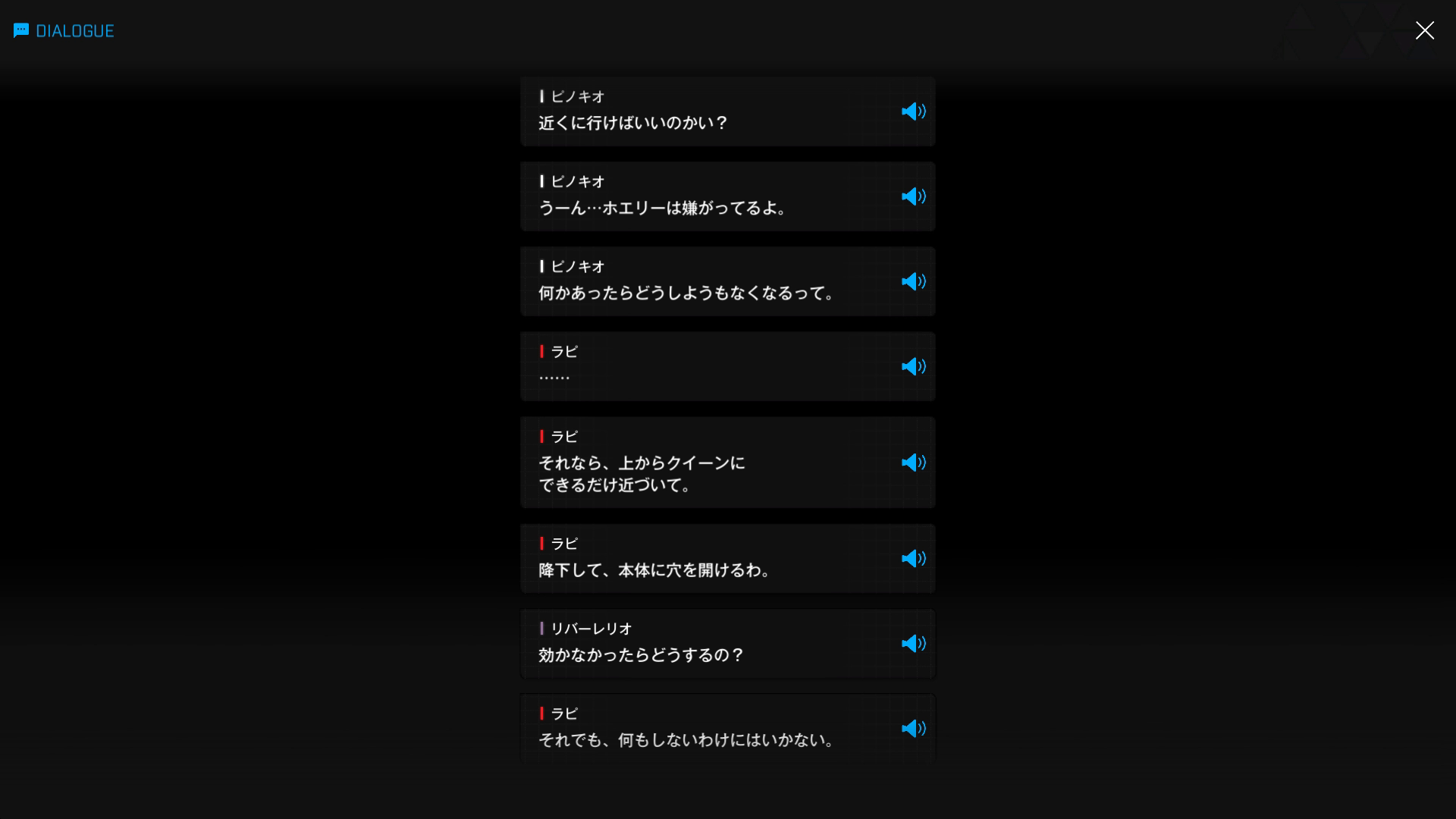
Task: Play voice for 降下して、本体に穴を開けるわ。
Action: tap(913, 558)
